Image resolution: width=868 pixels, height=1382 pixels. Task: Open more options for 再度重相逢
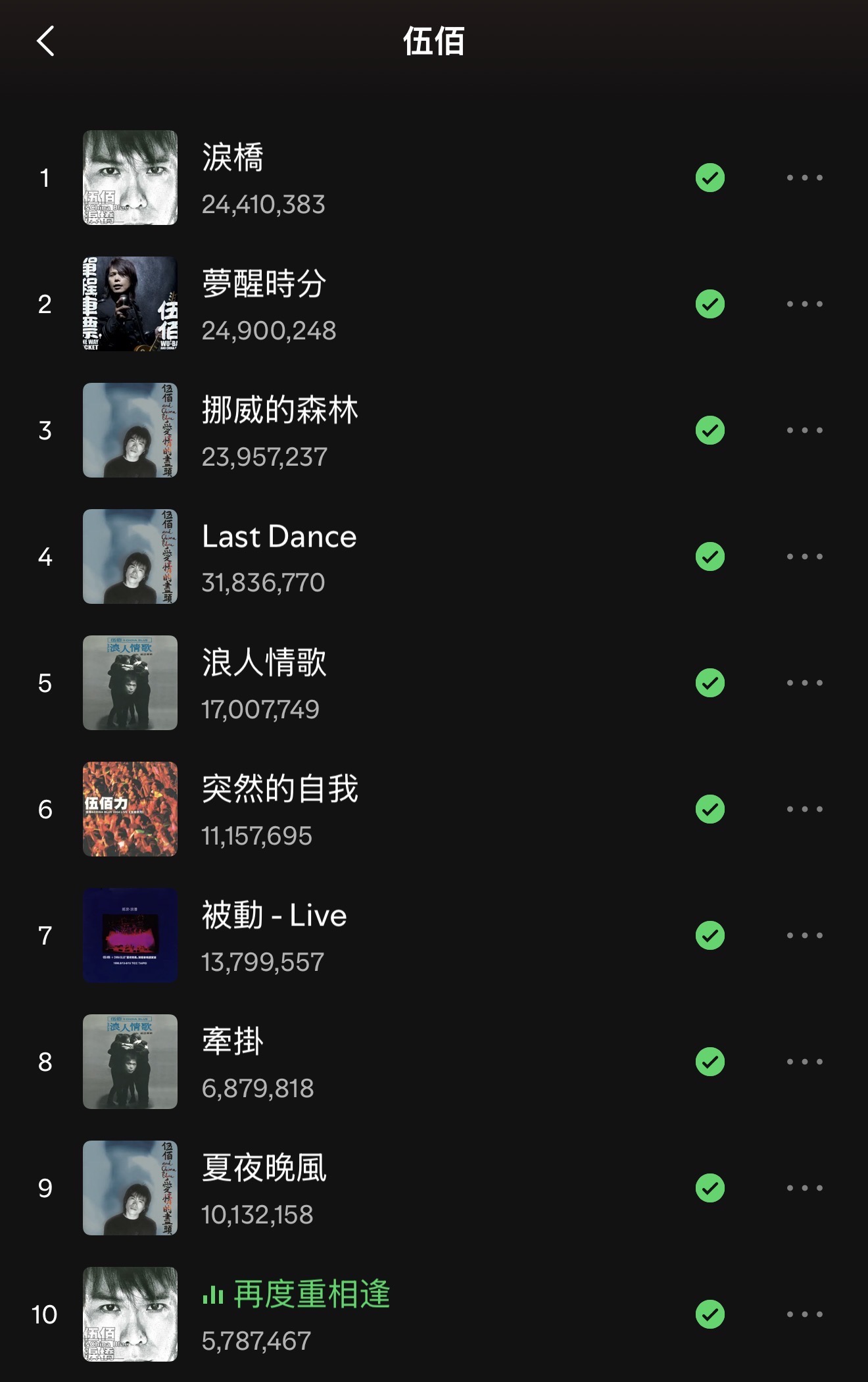click(x=804, y=1314)
